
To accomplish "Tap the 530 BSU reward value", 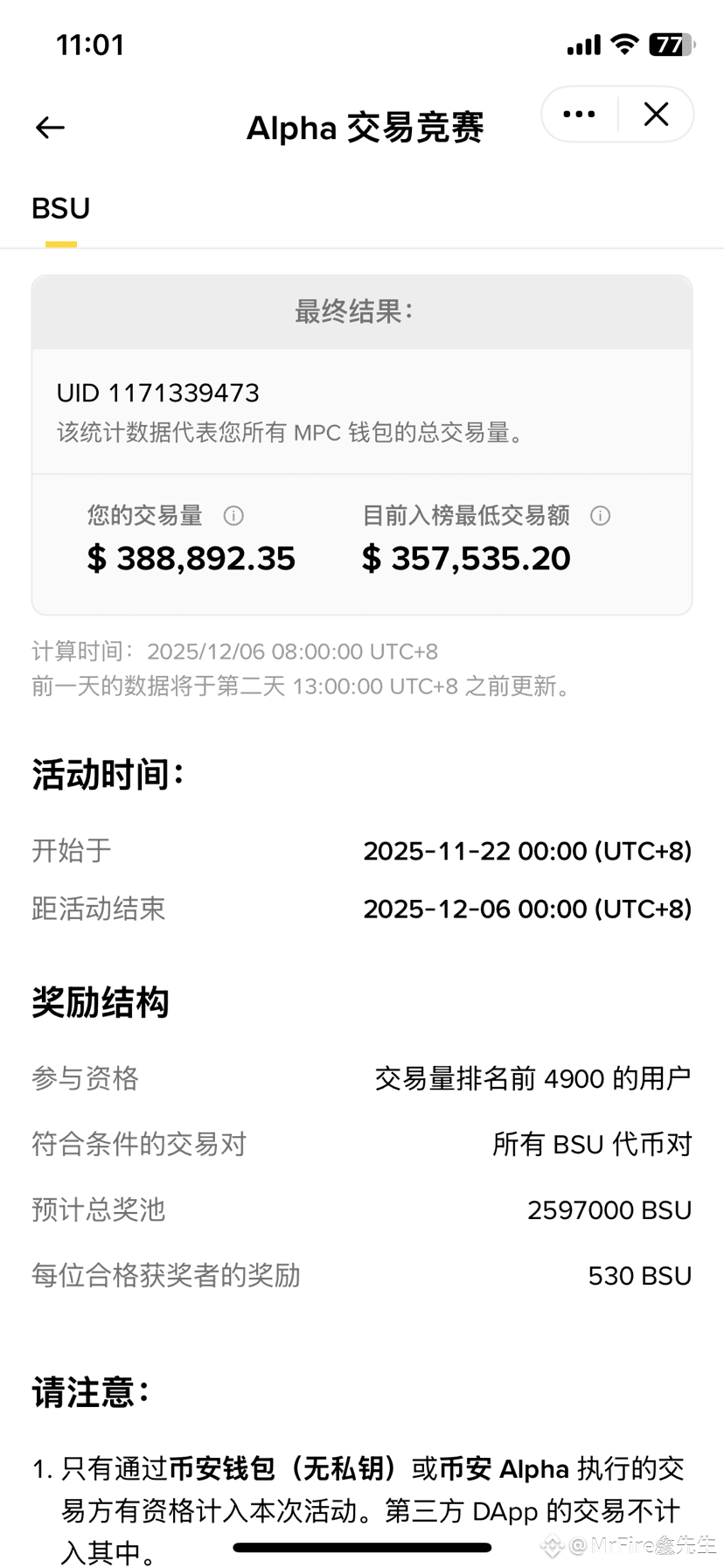I will pos(638,1276).
